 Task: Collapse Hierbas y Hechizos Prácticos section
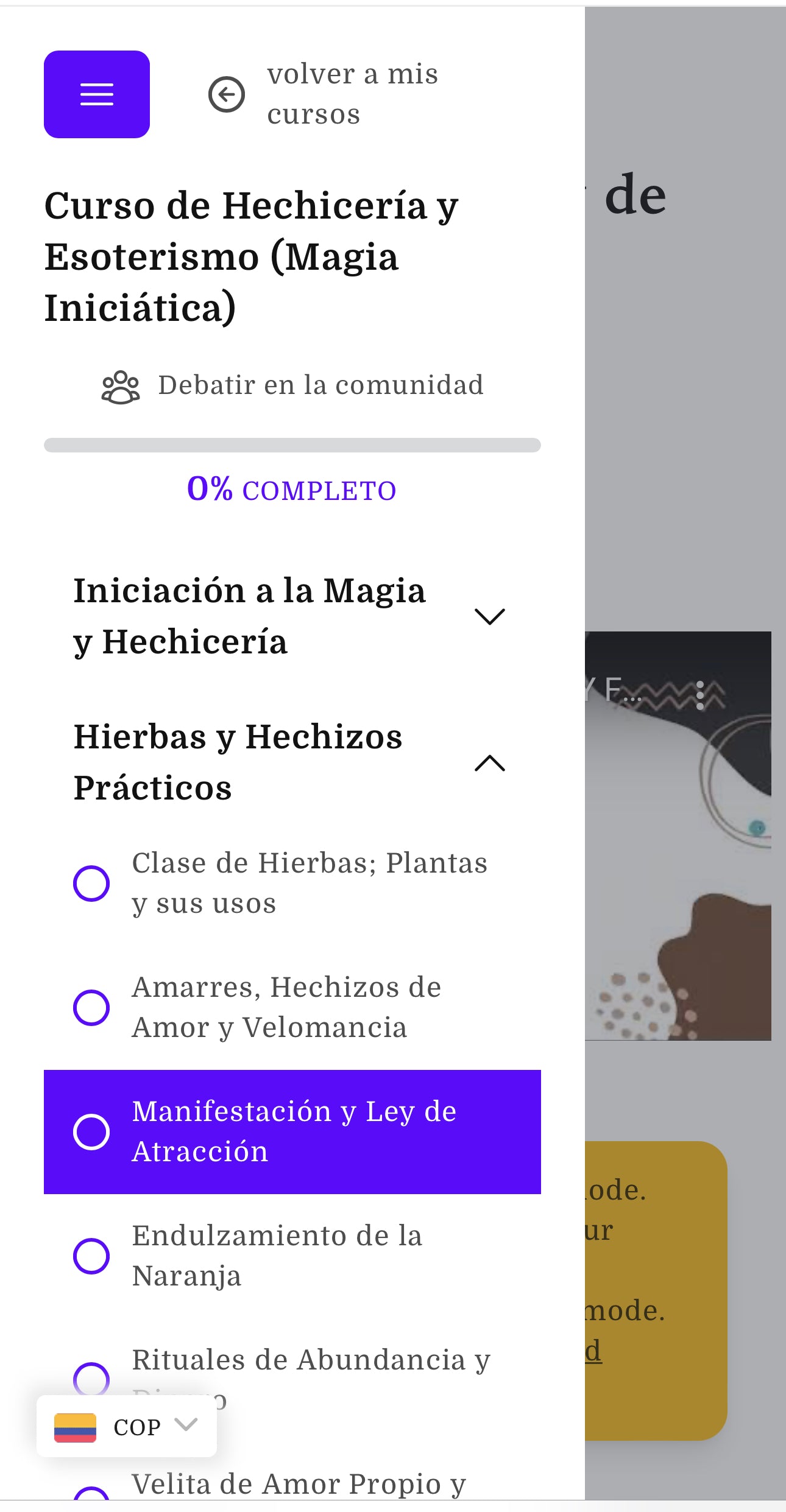coord(489,762)
